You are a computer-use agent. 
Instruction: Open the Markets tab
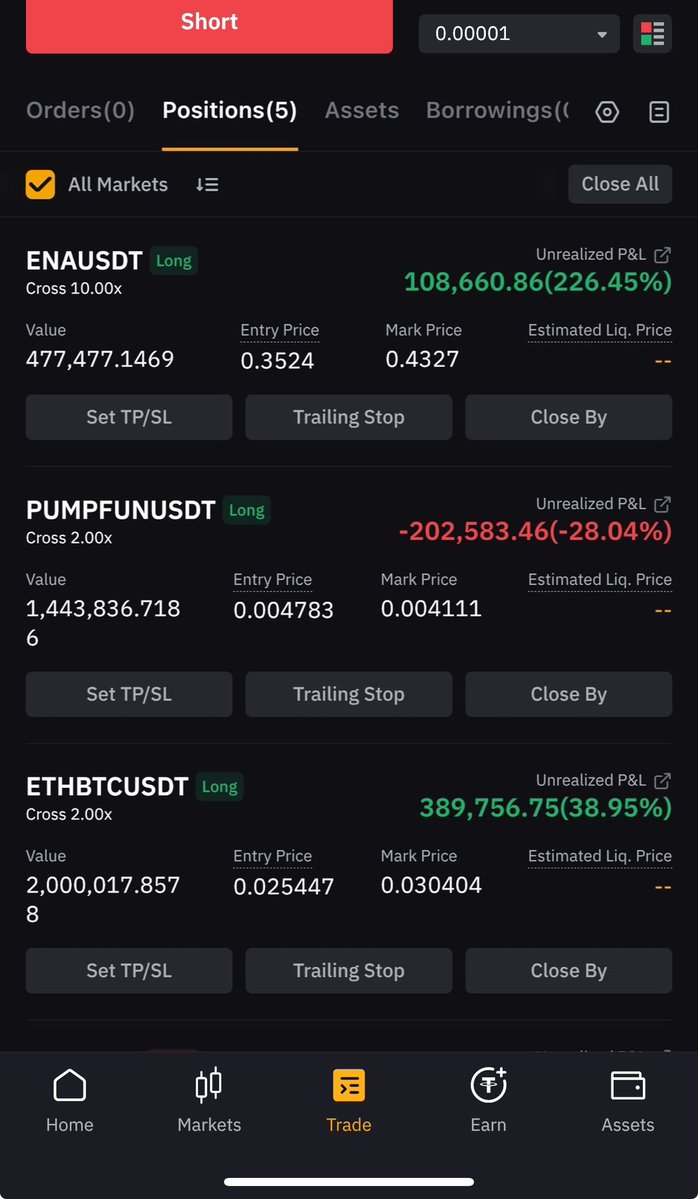(209, 1100)
